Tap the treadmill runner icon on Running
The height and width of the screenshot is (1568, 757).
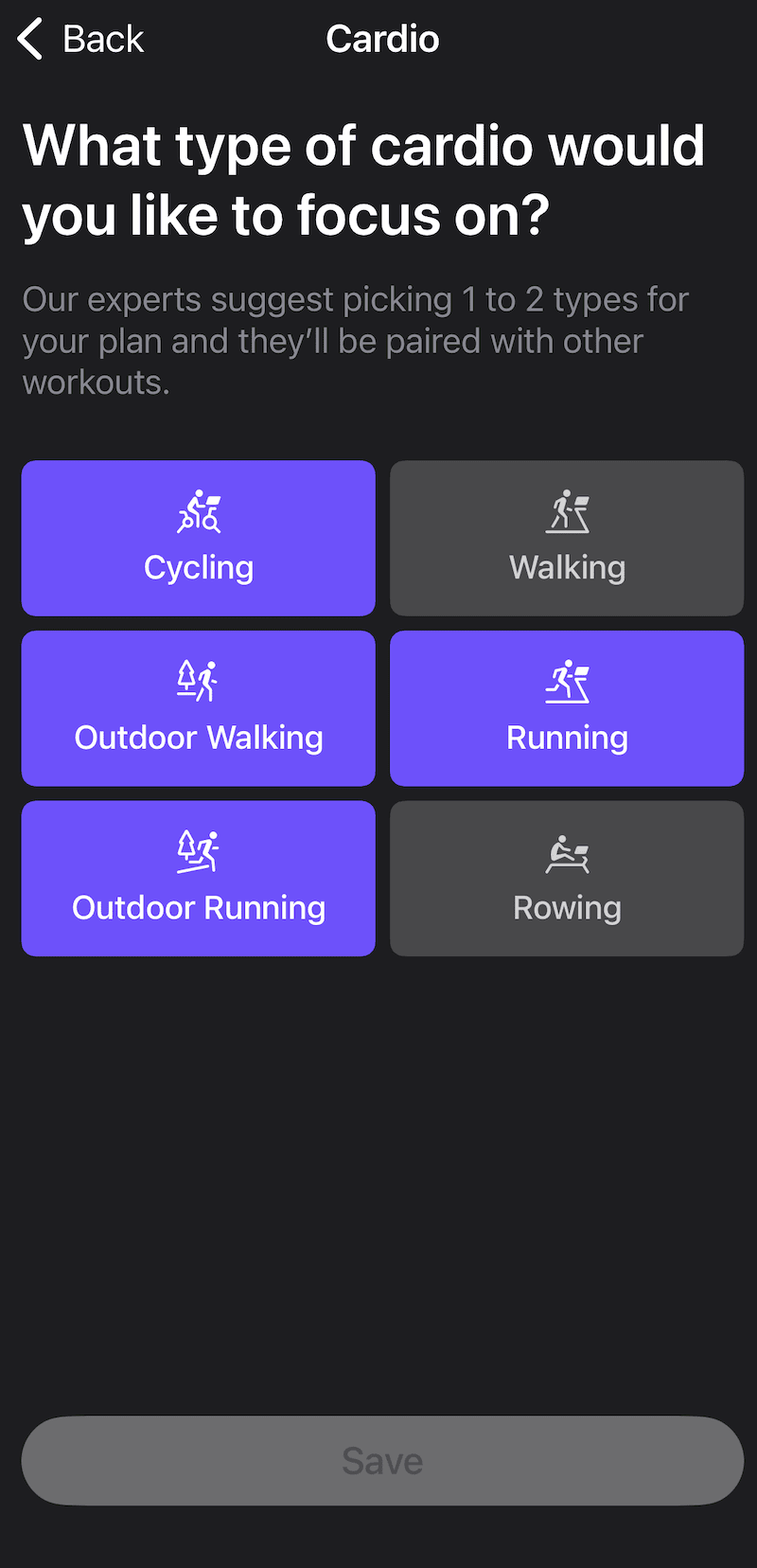[567, 680]
